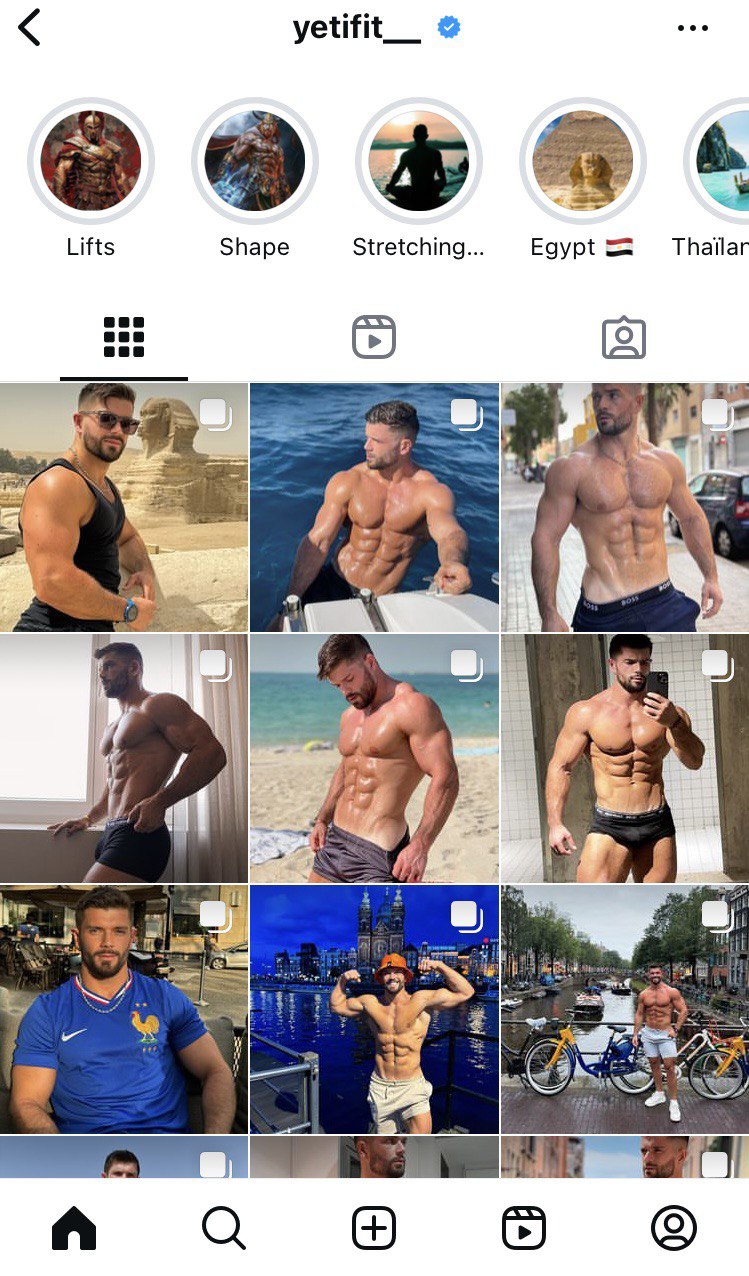Image resolution: width=749 pixels, height=1276 pixels.
Task: Go back using the top-left arrow
Action: click(30, 28)
